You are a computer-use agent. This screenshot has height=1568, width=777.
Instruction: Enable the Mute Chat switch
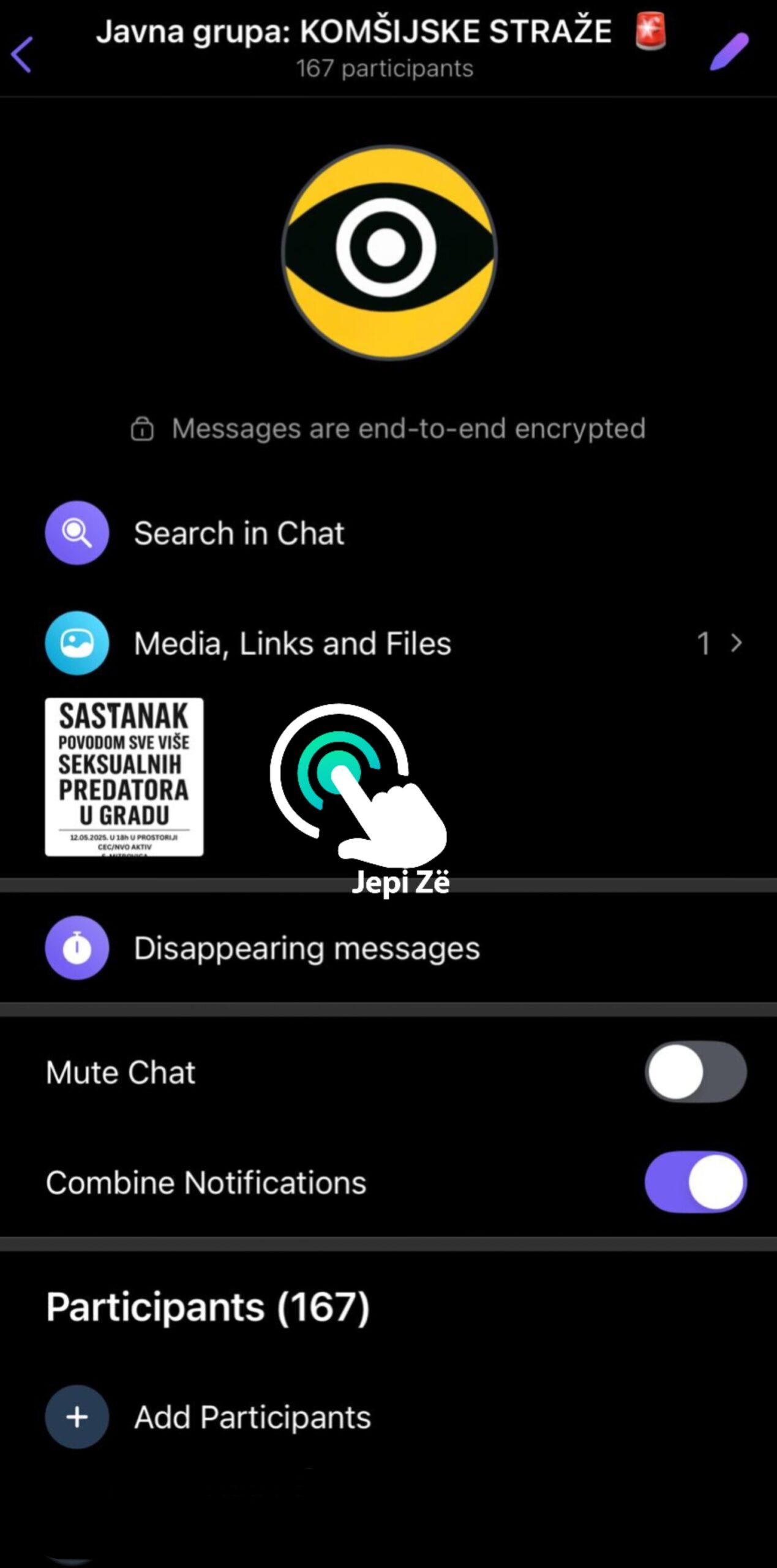coord(695,1072)
